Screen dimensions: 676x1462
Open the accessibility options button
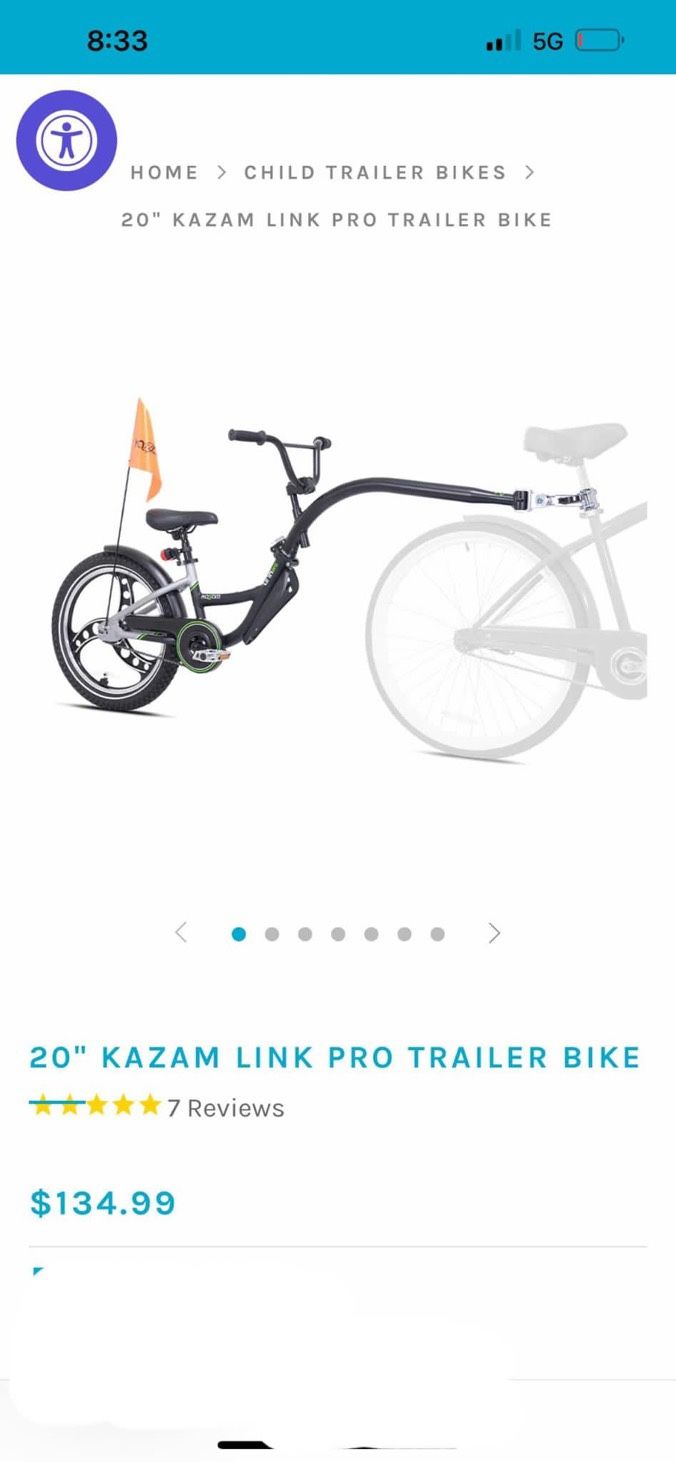coord(66,141)
